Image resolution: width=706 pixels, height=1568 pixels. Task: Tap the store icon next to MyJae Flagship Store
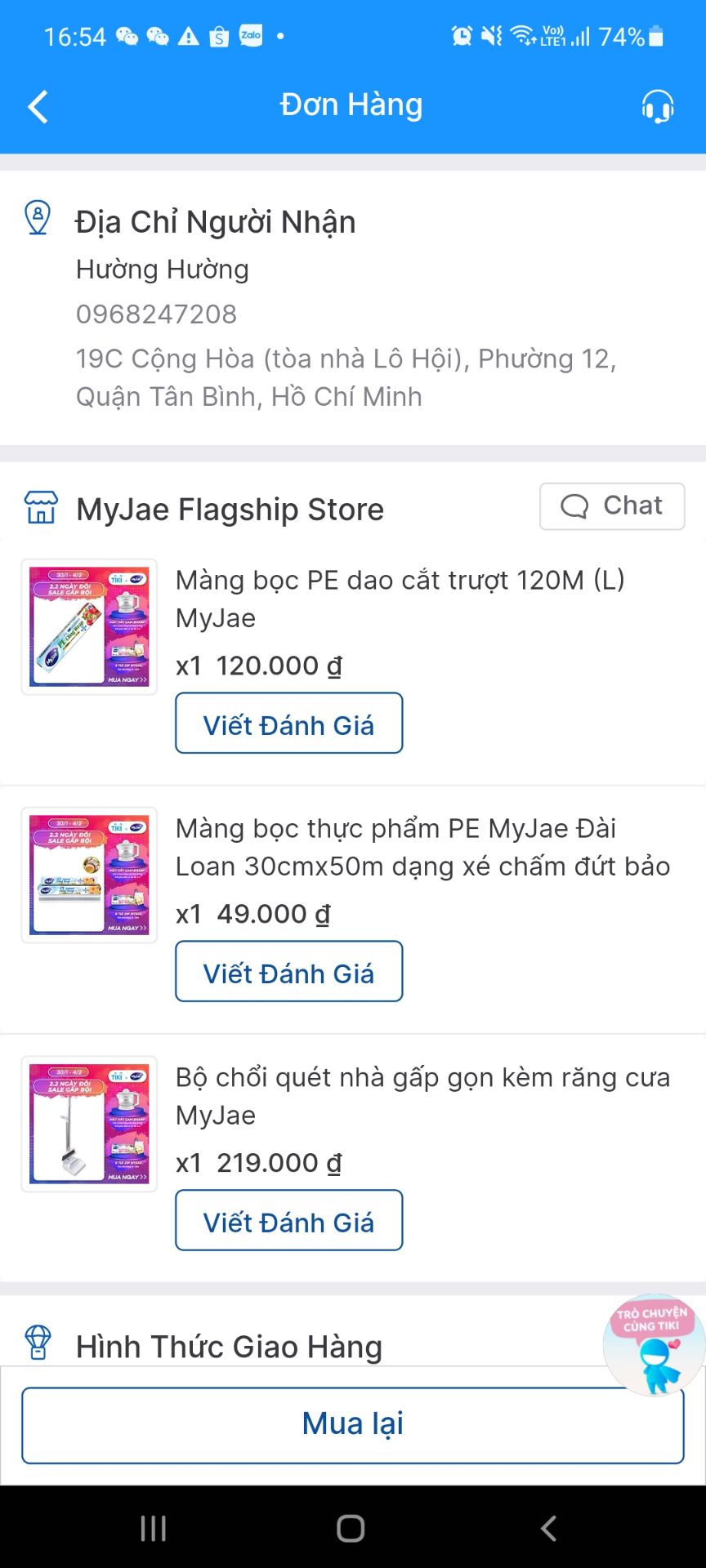coord(40,508)
